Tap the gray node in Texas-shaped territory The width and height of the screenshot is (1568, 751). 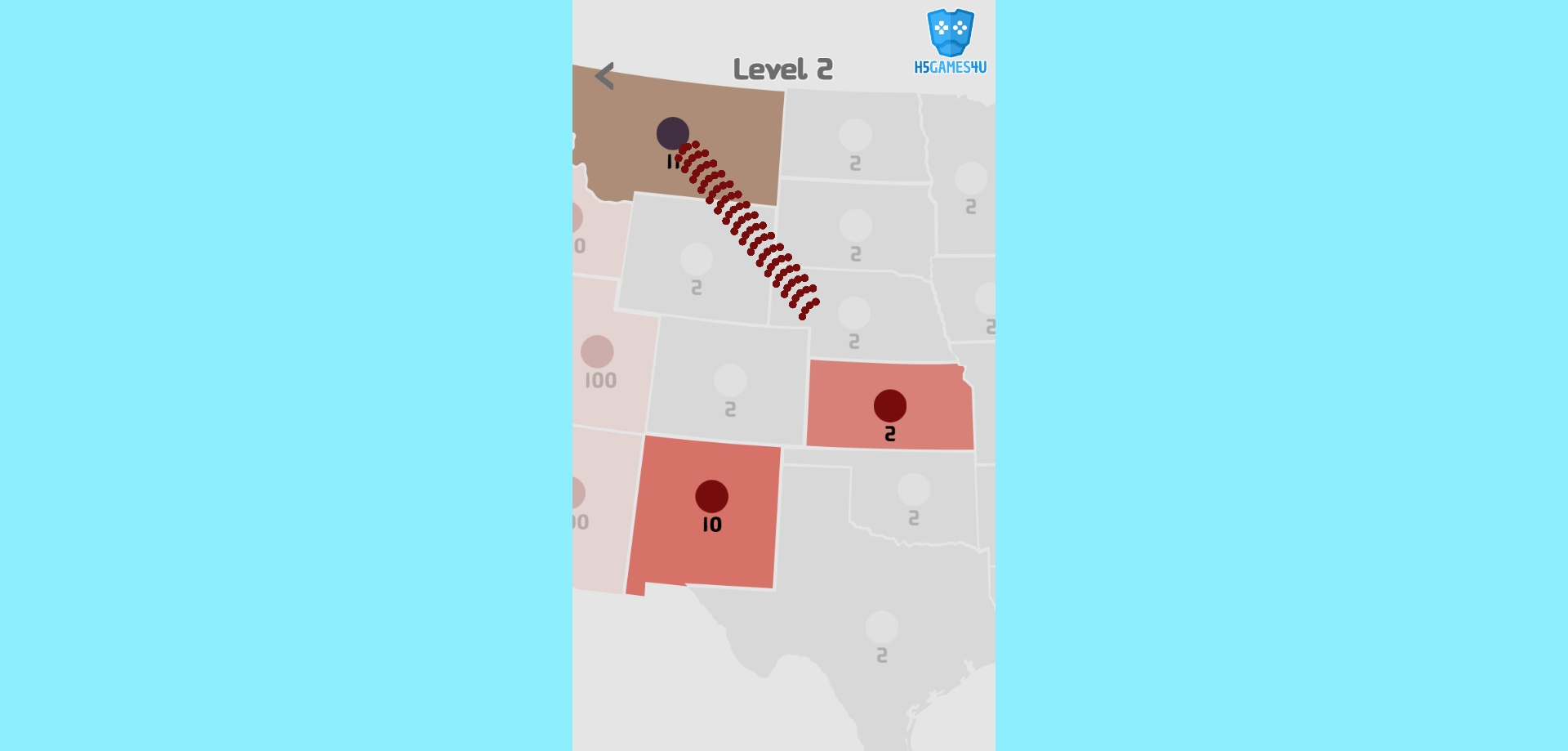coord(881,628)
